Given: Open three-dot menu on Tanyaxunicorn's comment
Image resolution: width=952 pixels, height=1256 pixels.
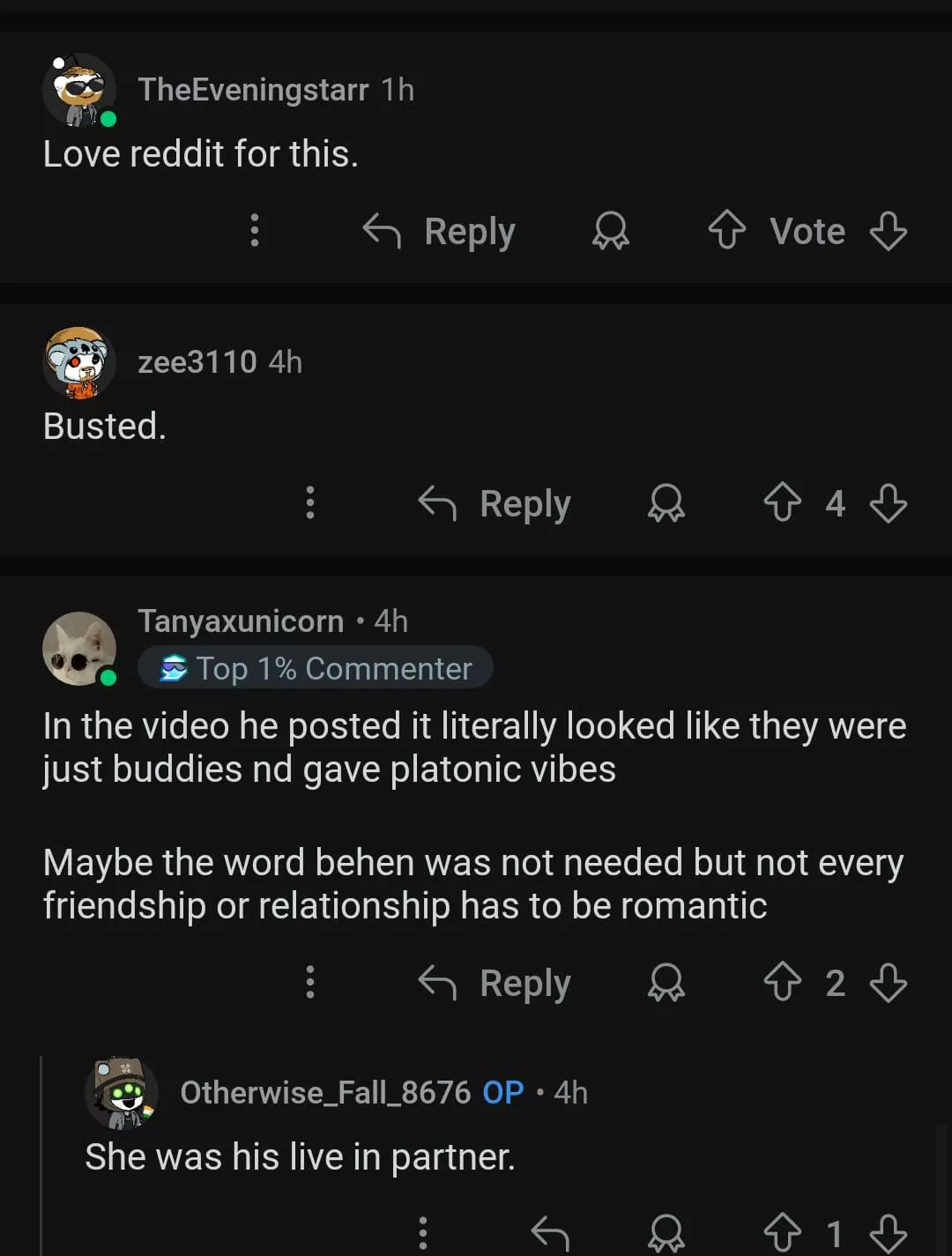Looking at the screenshot, I should [310, 982].
